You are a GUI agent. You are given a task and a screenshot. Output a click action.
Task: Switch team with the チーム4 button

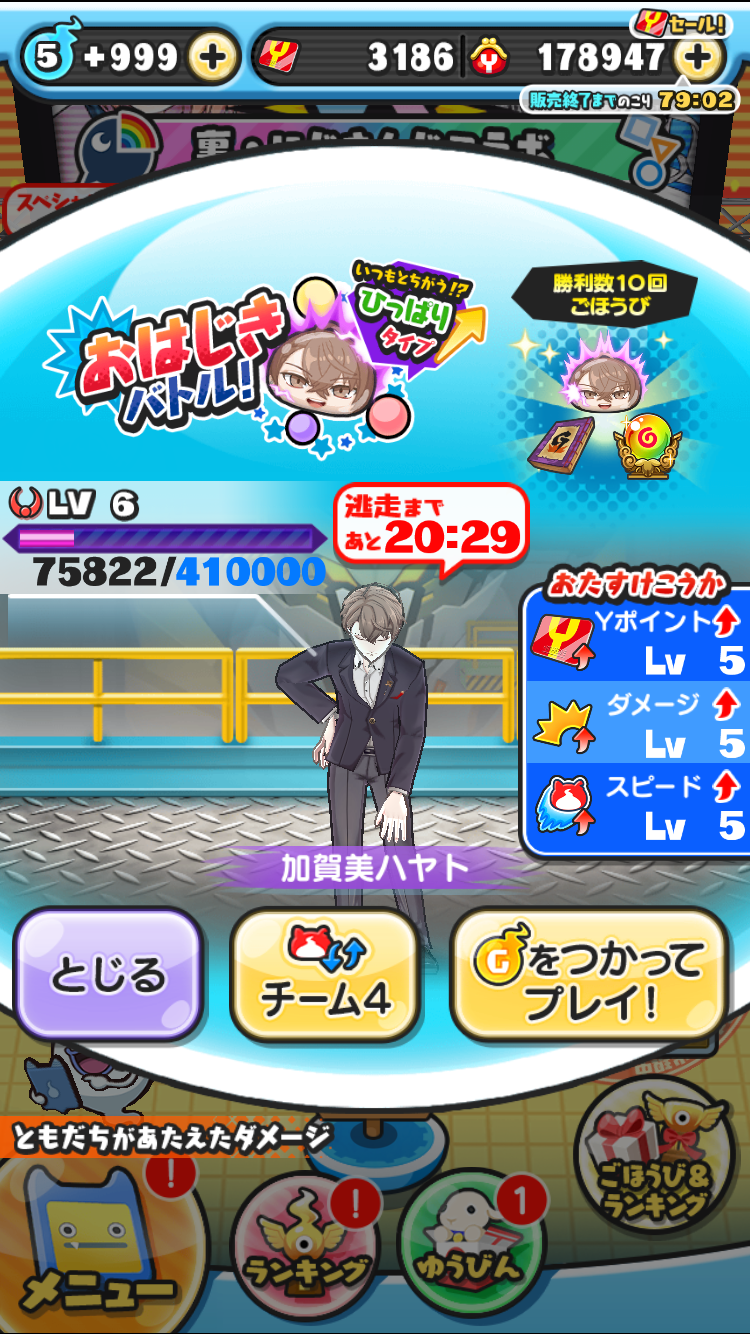(324, 975)
